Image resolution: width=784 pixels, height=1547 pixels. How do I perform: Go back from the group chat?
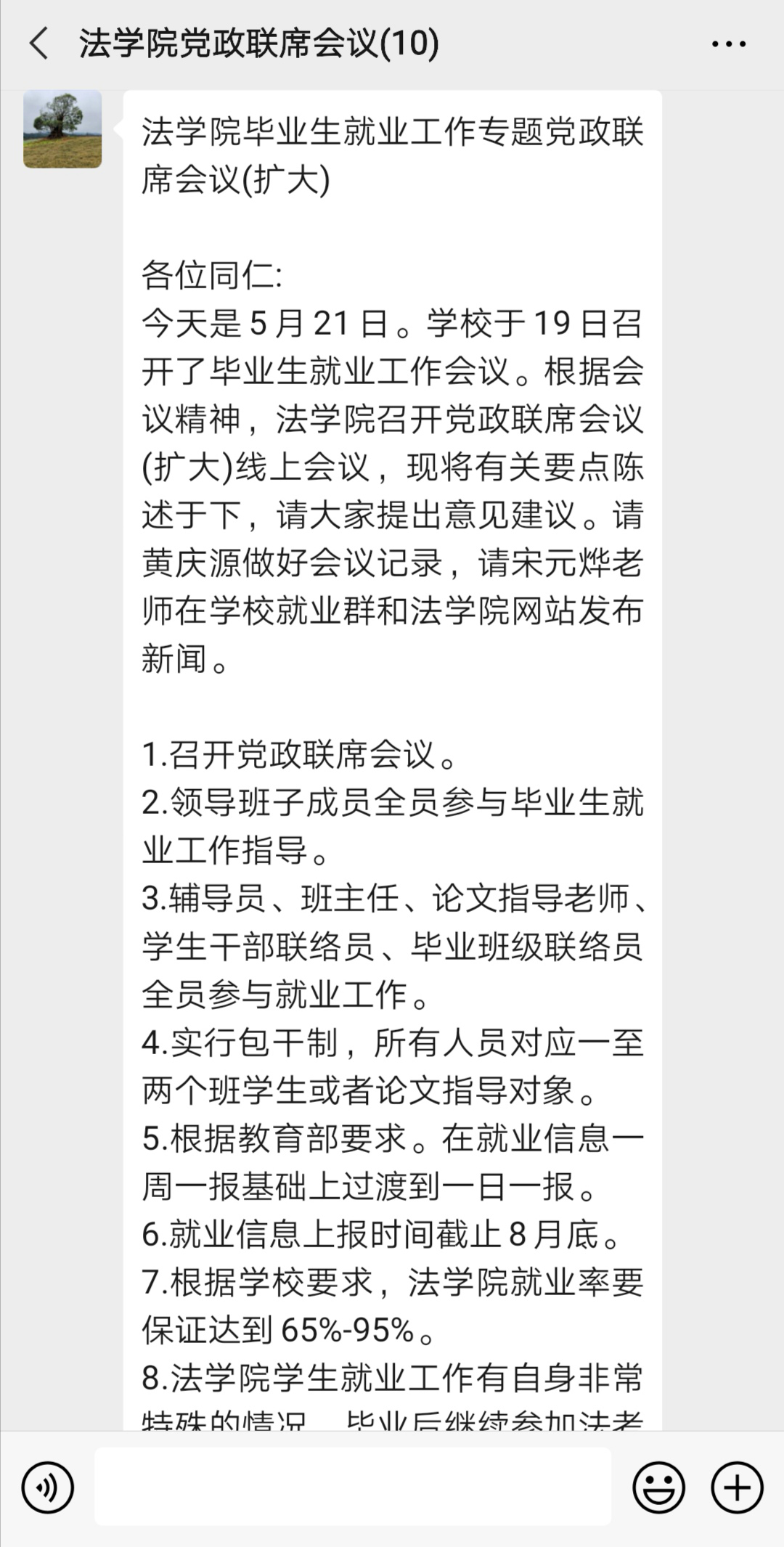[39, 44]
